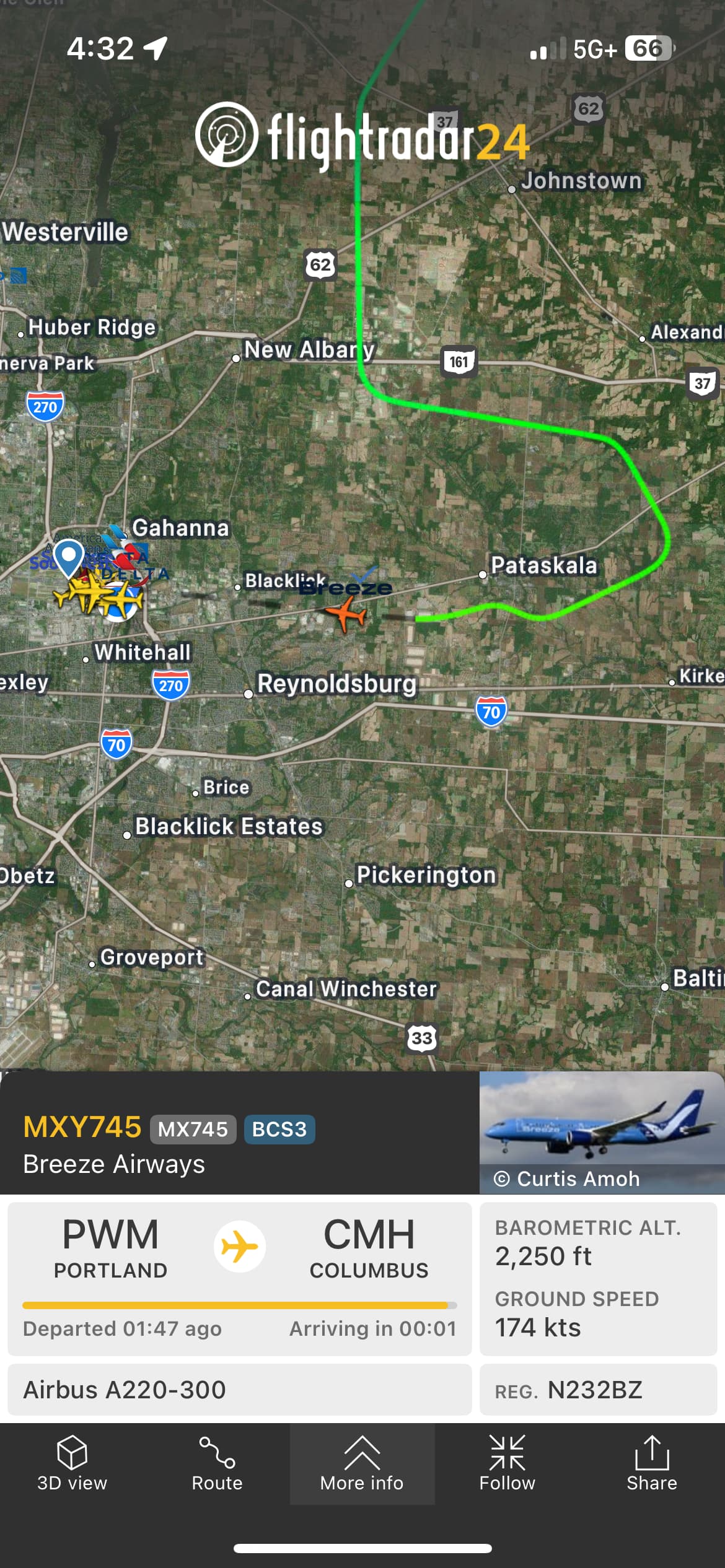Open the Breeze aircraft photo
Image resolution: width=725 pixels, height=1568 pixels.
(601, 1132)
